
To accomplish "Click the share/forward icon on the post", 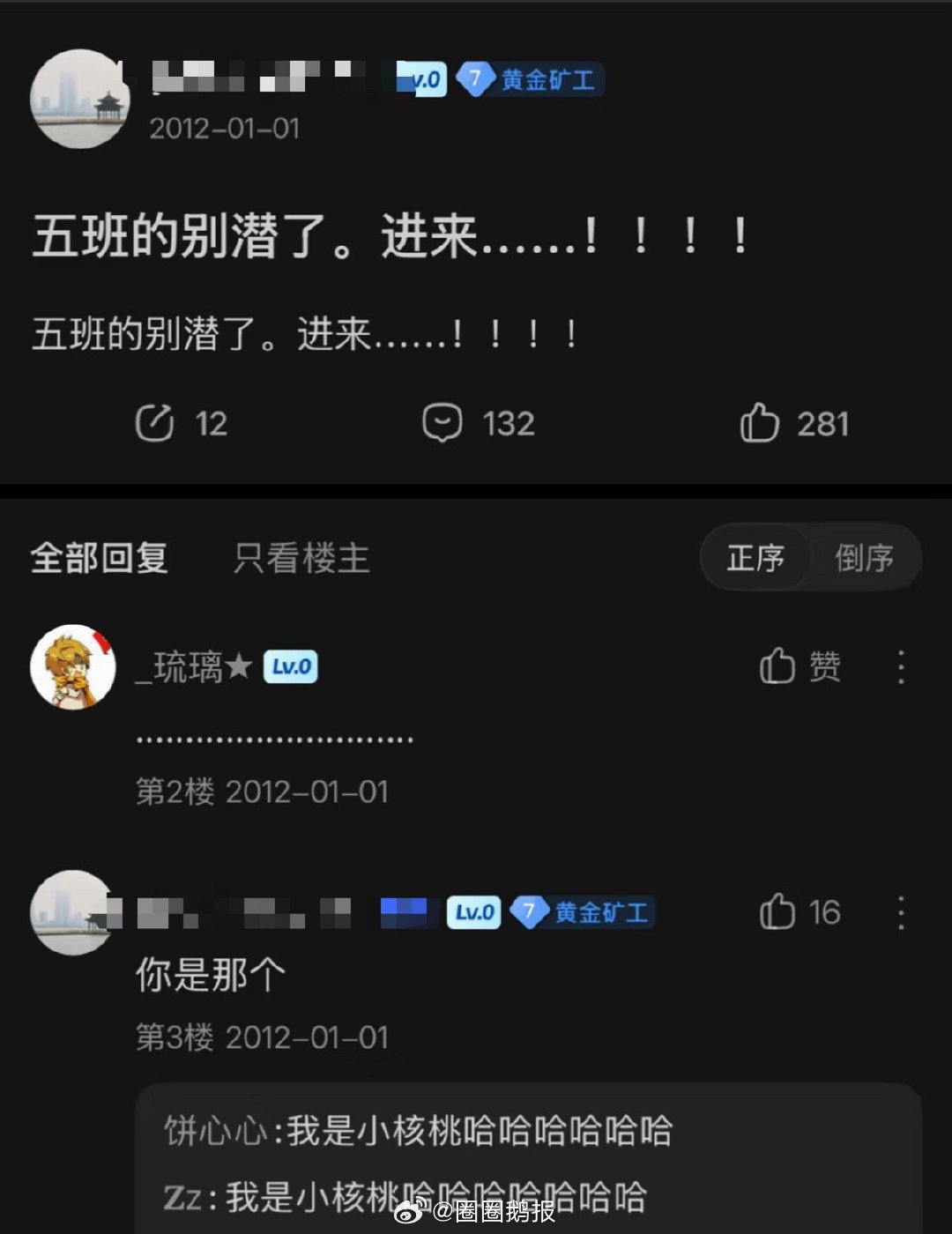I will click(155, 423).
